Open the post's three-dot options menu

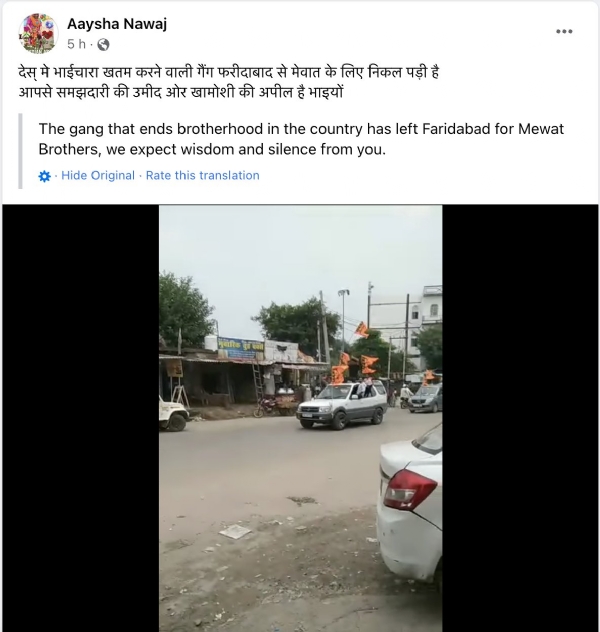point(564,32)
